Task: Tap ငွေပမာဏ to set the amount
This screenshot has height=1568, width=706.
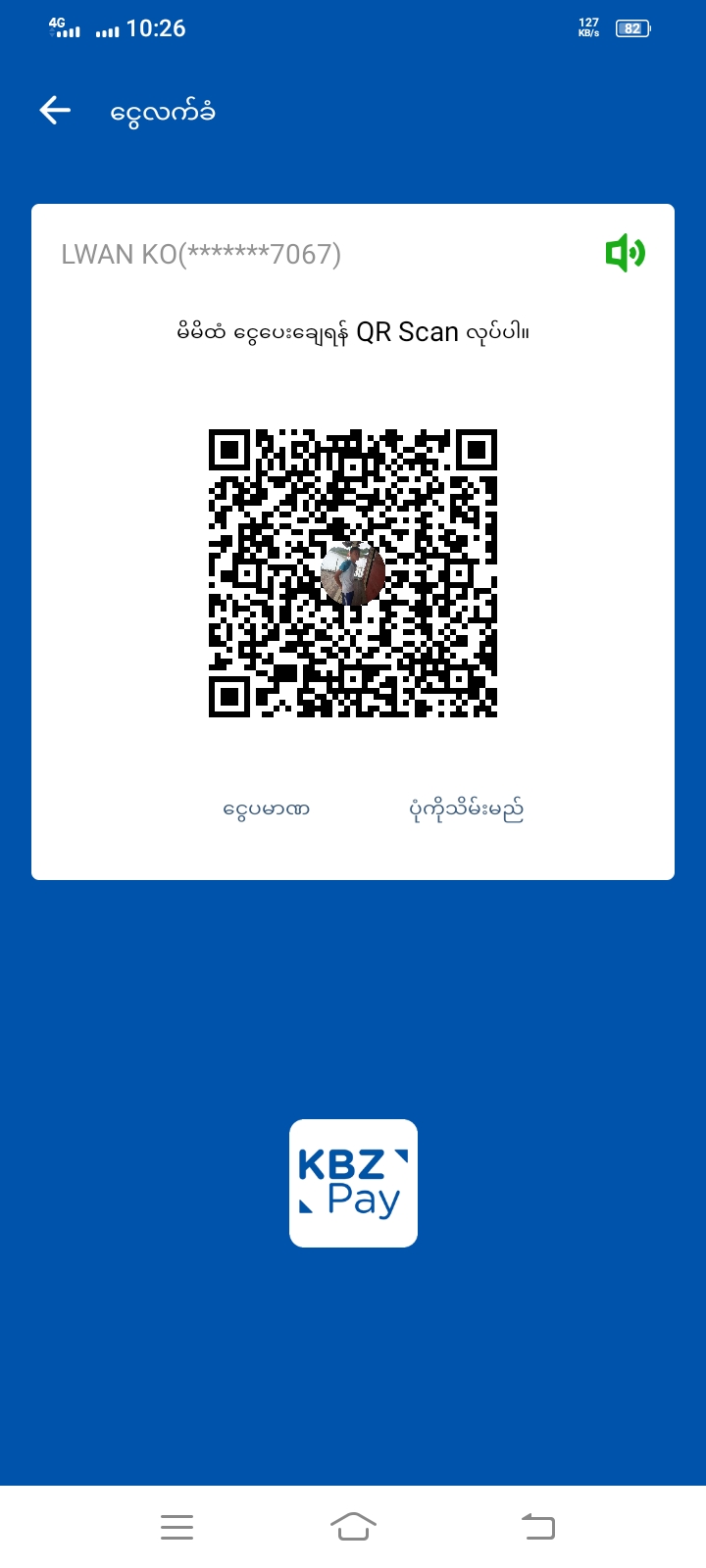Action: (x=266, y=809)
